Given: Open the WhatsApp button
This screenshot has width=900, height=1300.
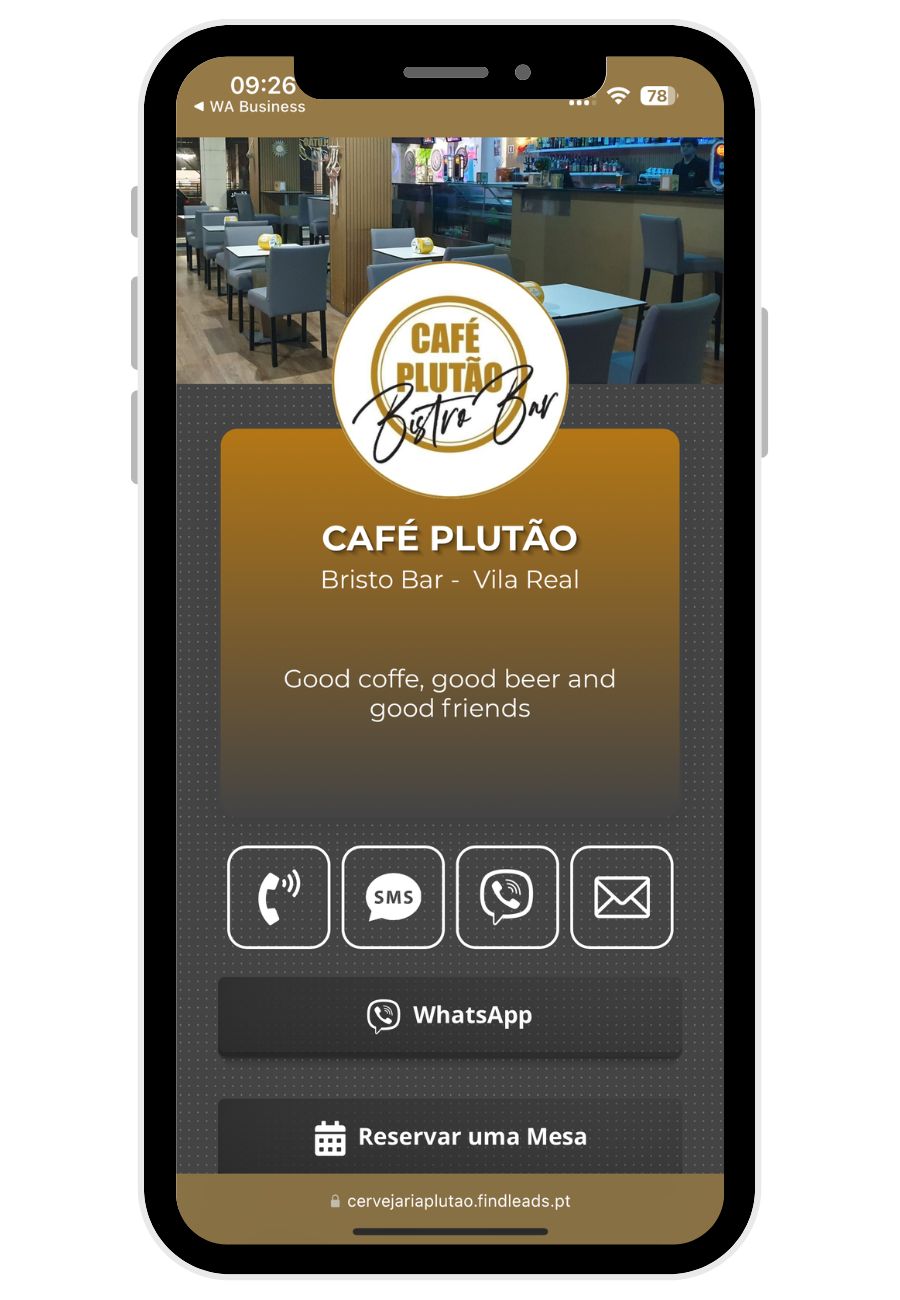Looking at the screenshot, I should (450, 1016).
